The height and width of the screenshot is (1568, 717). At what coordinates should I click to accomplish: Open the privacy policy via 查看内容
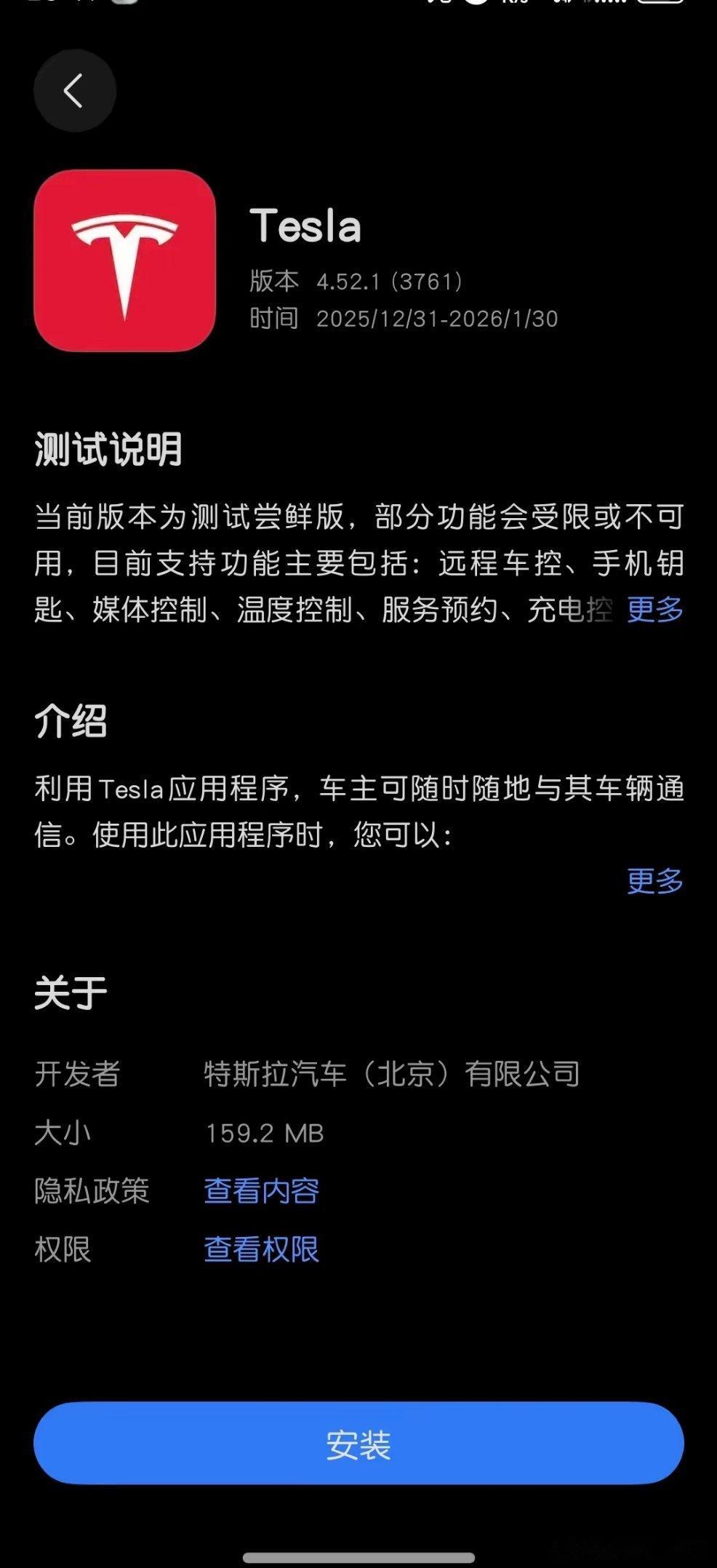click(263, 1189)
